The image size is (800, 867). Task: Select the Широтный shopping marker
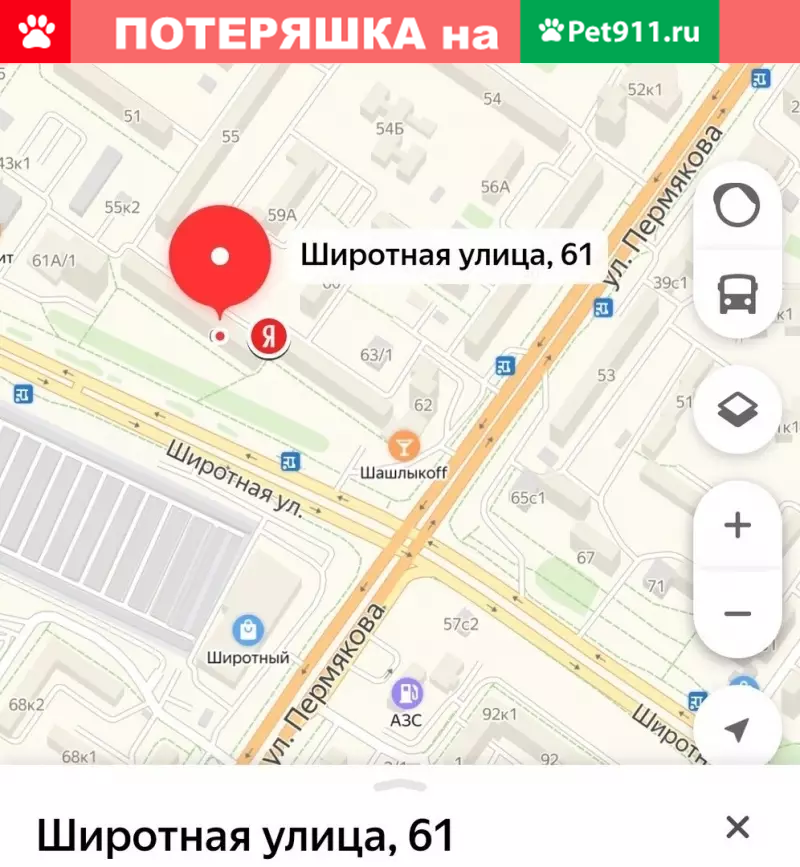(x=247, y=630)
